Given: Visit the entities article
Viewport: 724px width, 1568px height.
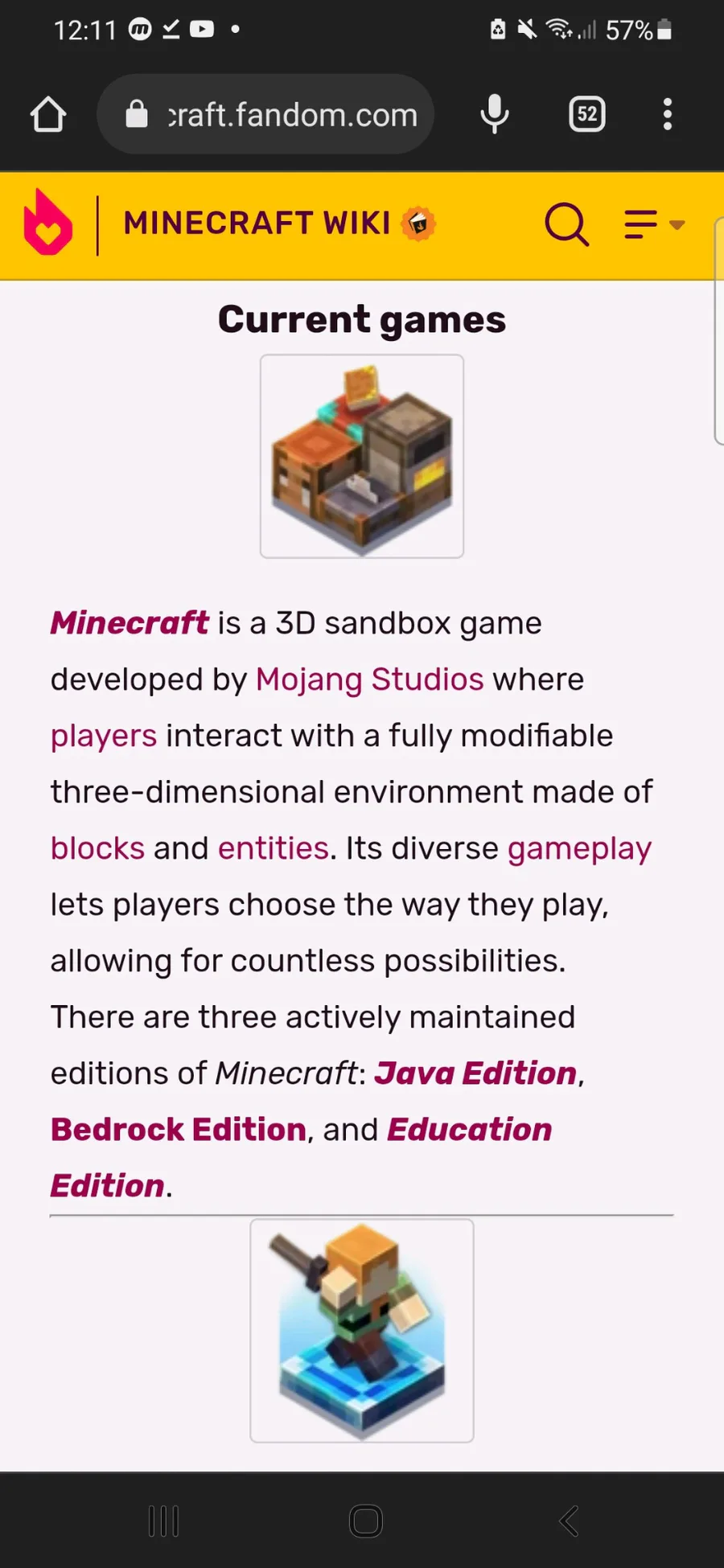Looking at the screenshot, I should click(x=274, y=848).
